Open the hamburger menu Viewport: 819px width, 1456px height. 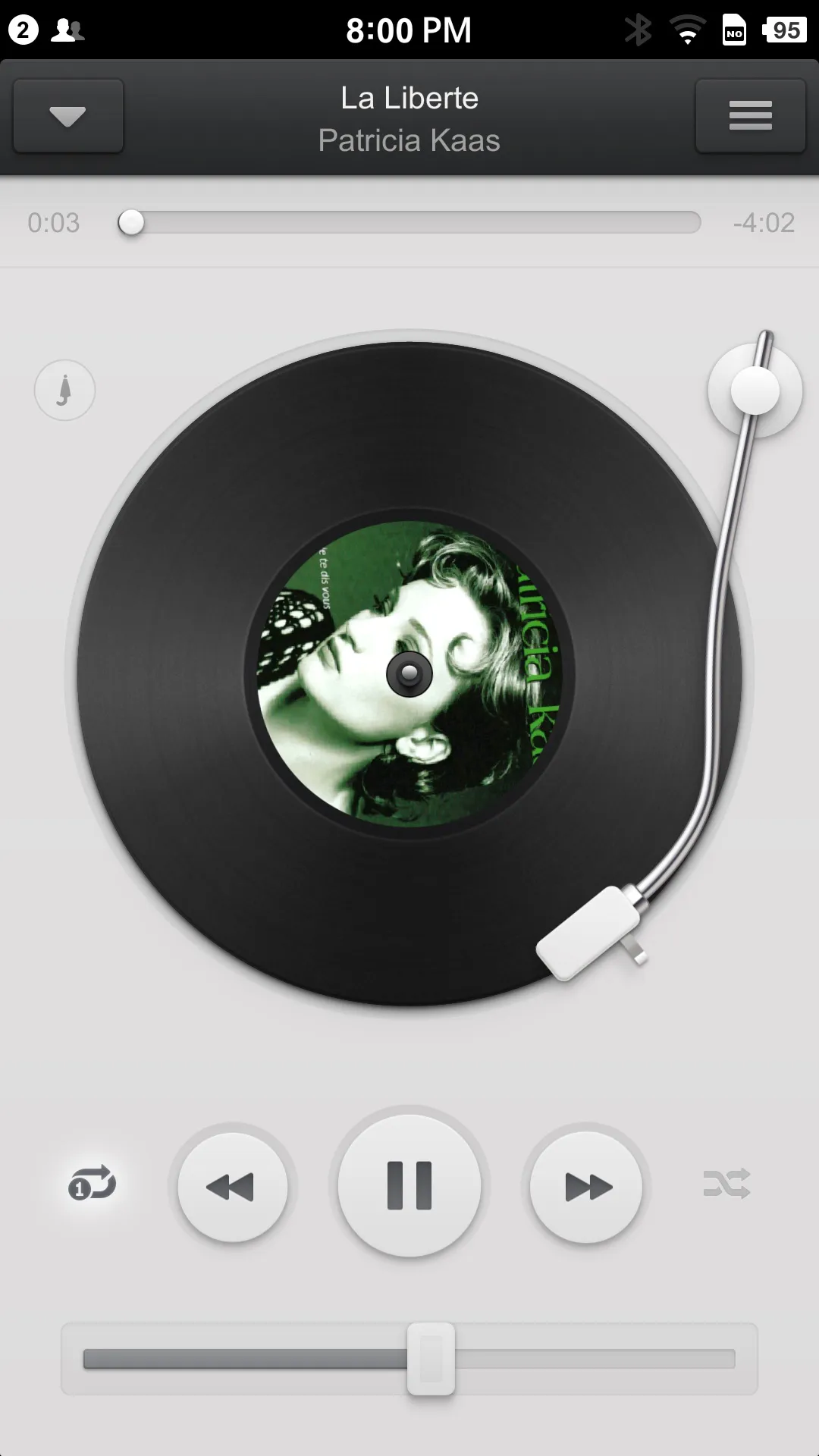[750, 116]
